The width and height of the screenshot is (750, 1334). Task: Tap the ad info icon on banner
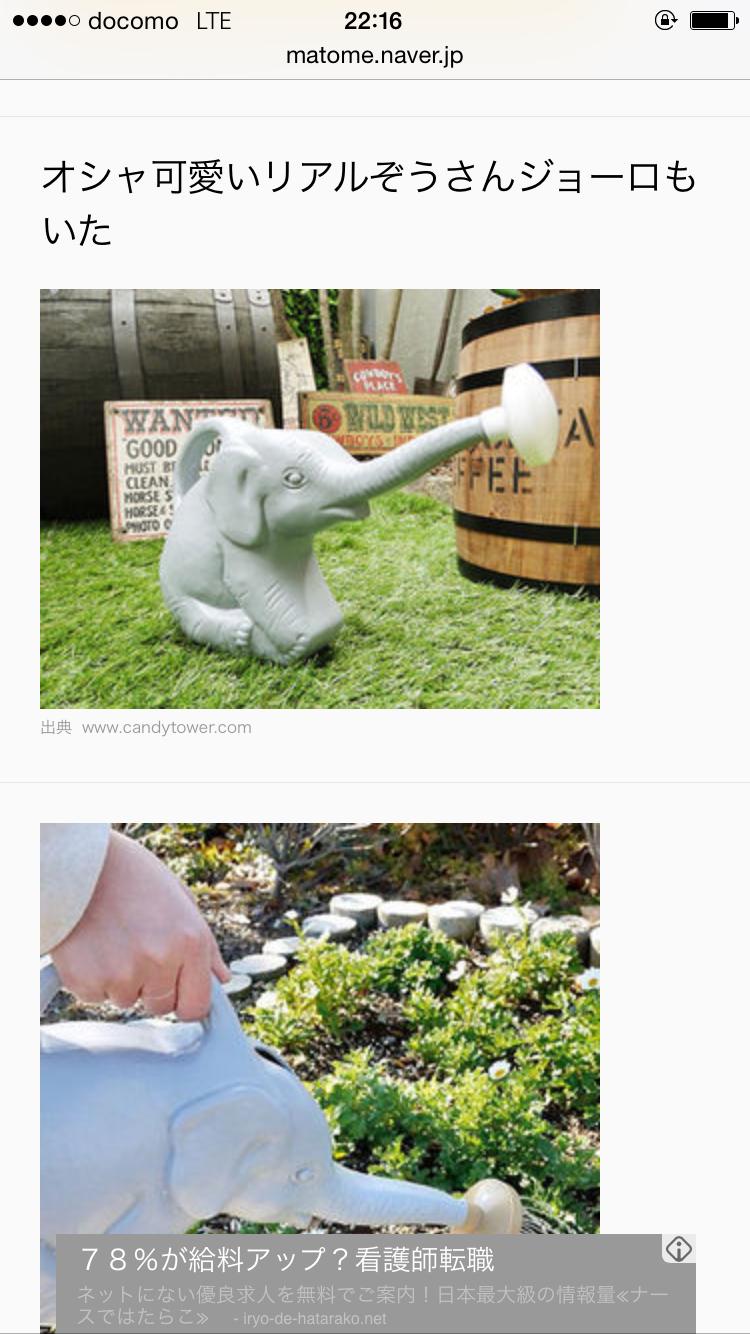click(x=679, y=1249)
